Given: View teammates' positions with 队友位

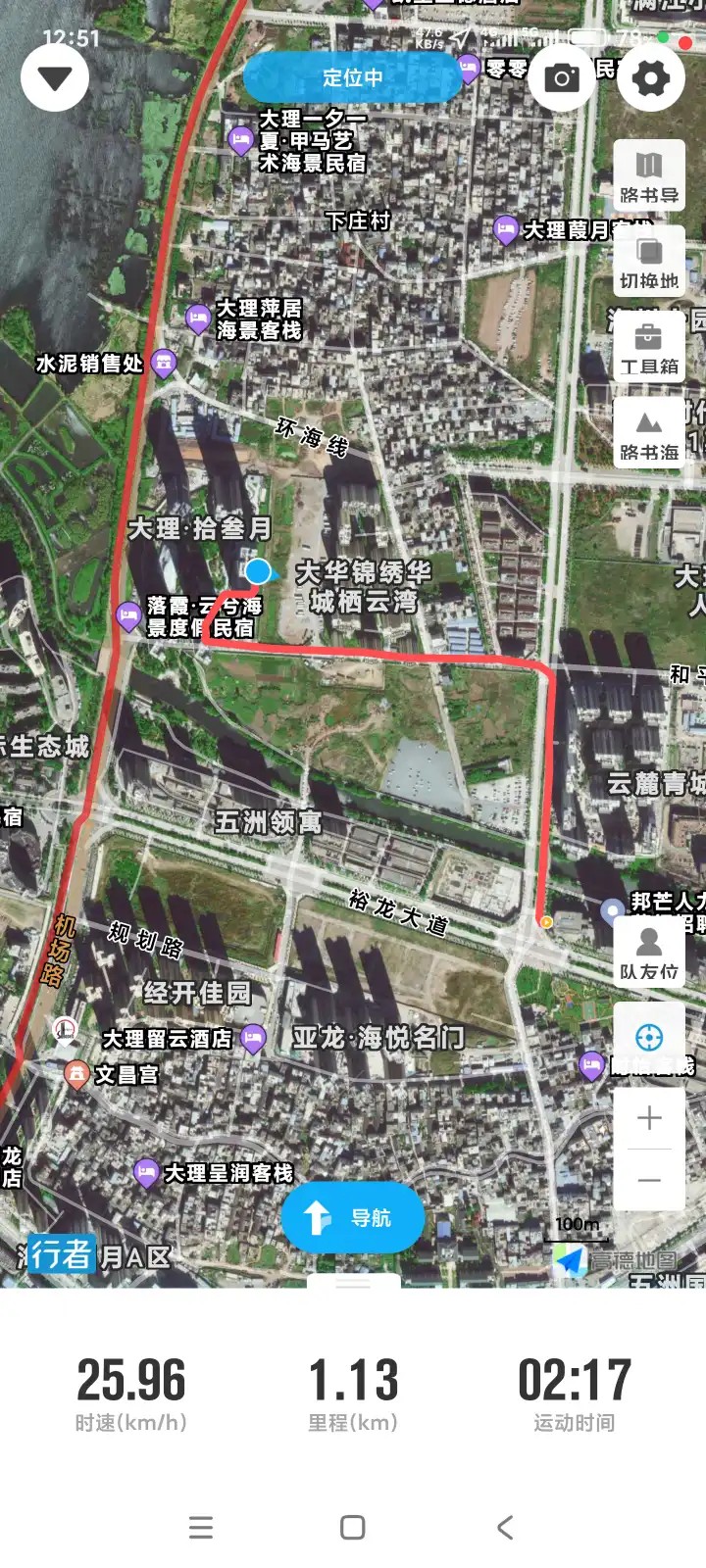Looking at the screenshot, I should click(x=649, y=953).
